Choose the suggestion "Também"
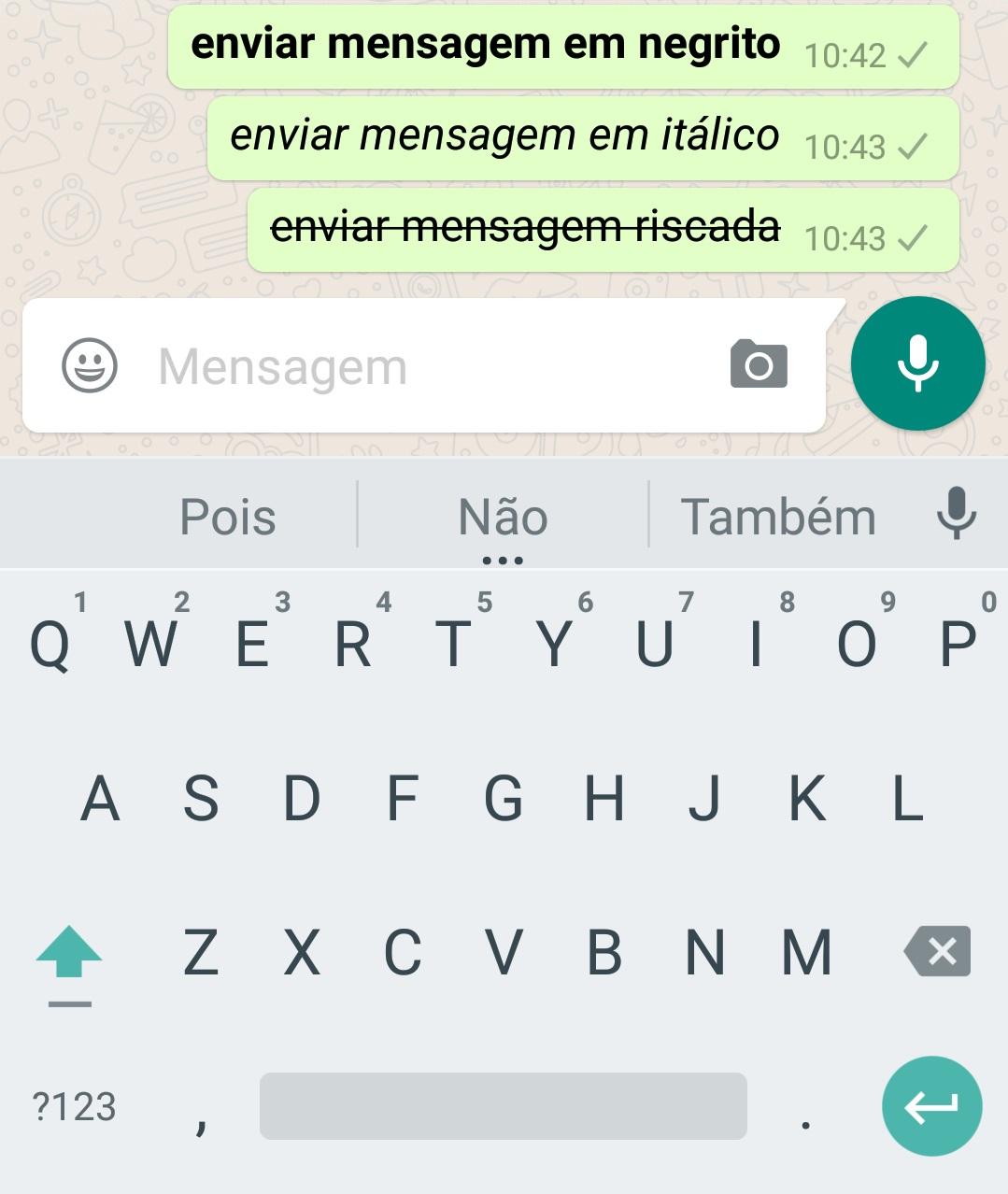The height and width of the screenshot is (1194, 1008). [778, 517]
